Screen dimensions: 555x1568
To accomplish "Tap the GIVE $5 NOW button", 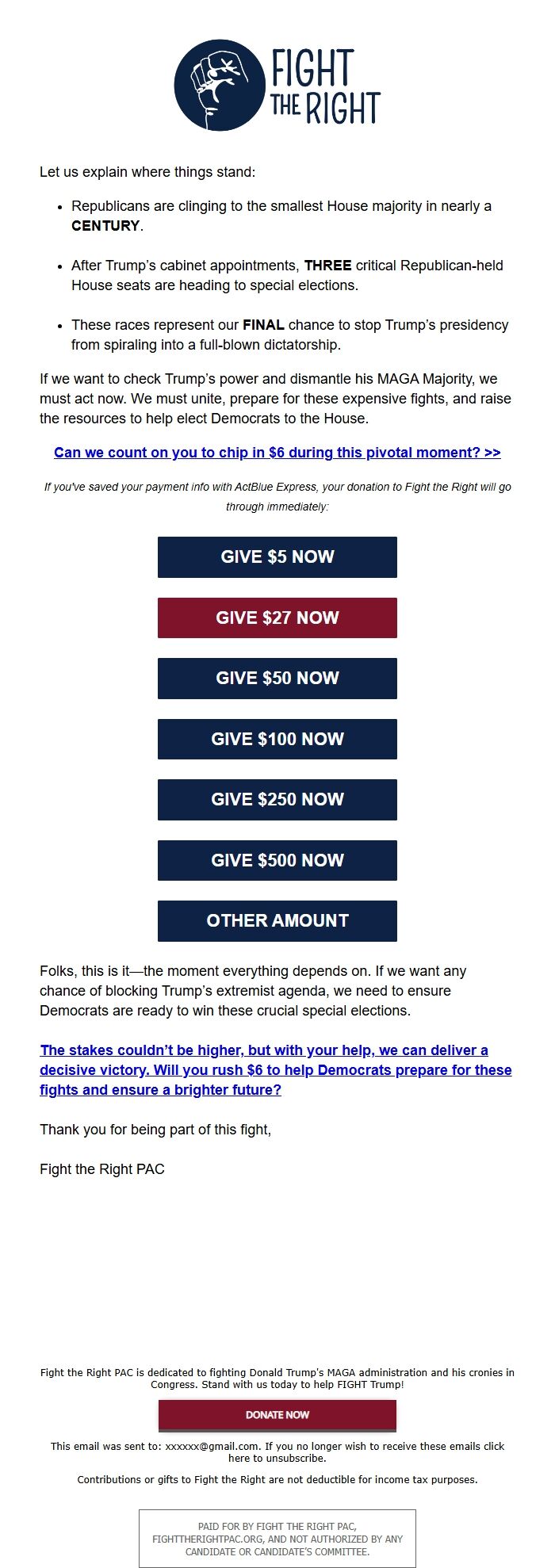I will (277, 557).
